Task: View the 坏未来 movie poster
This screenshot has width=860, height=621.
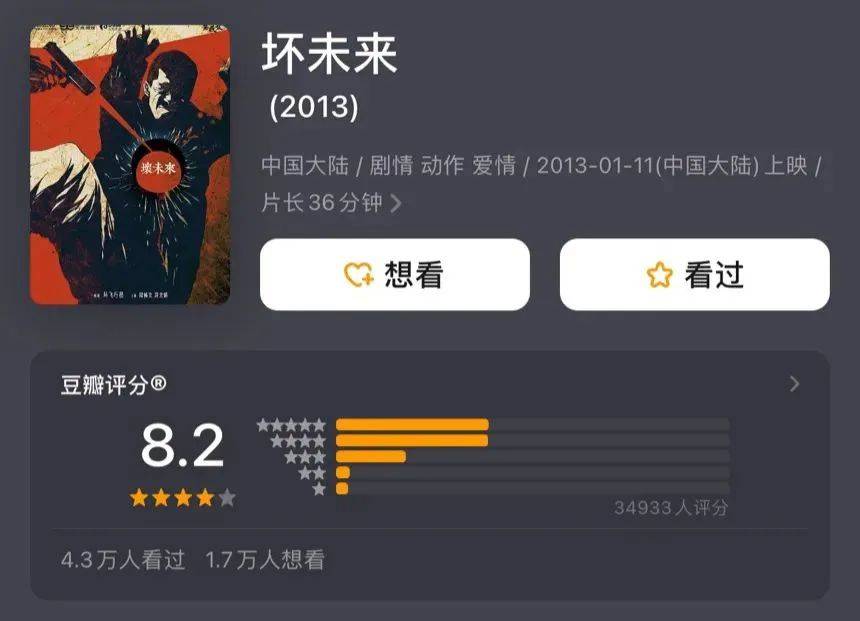Action: (130, 165)
